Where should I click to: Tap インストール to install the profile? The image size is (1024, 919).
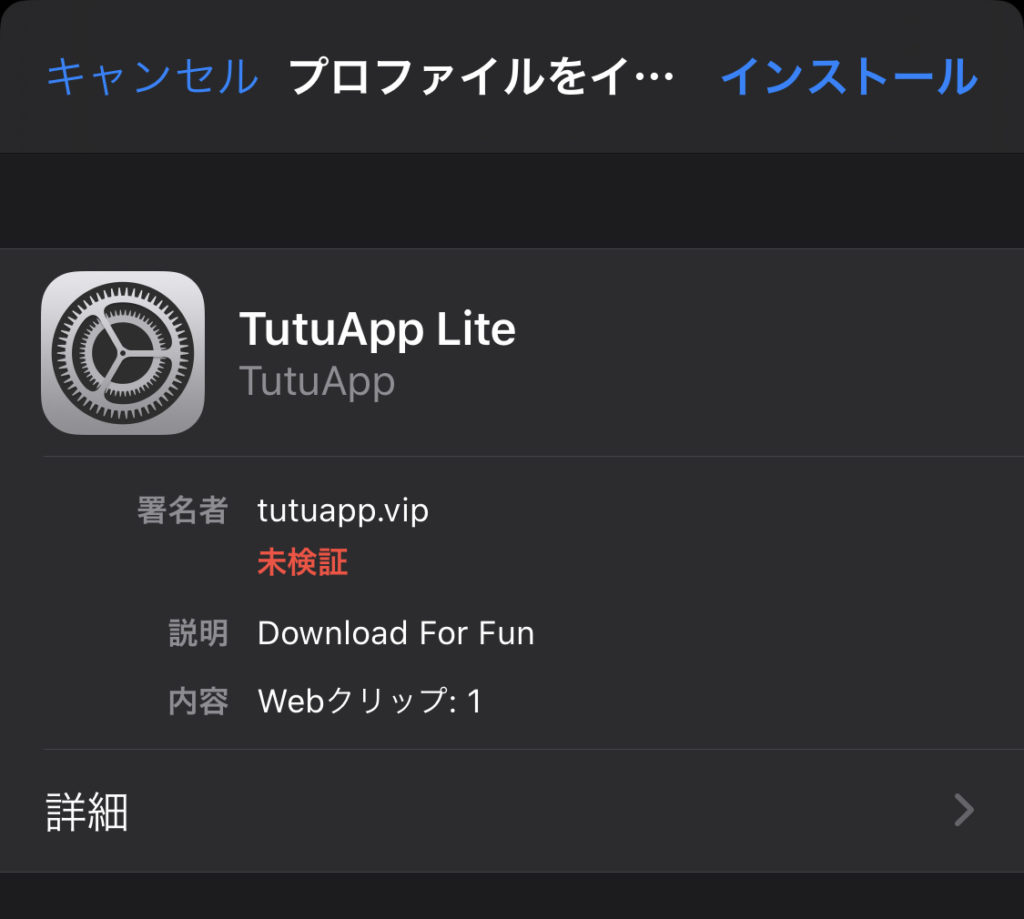(x=848, y=77)
